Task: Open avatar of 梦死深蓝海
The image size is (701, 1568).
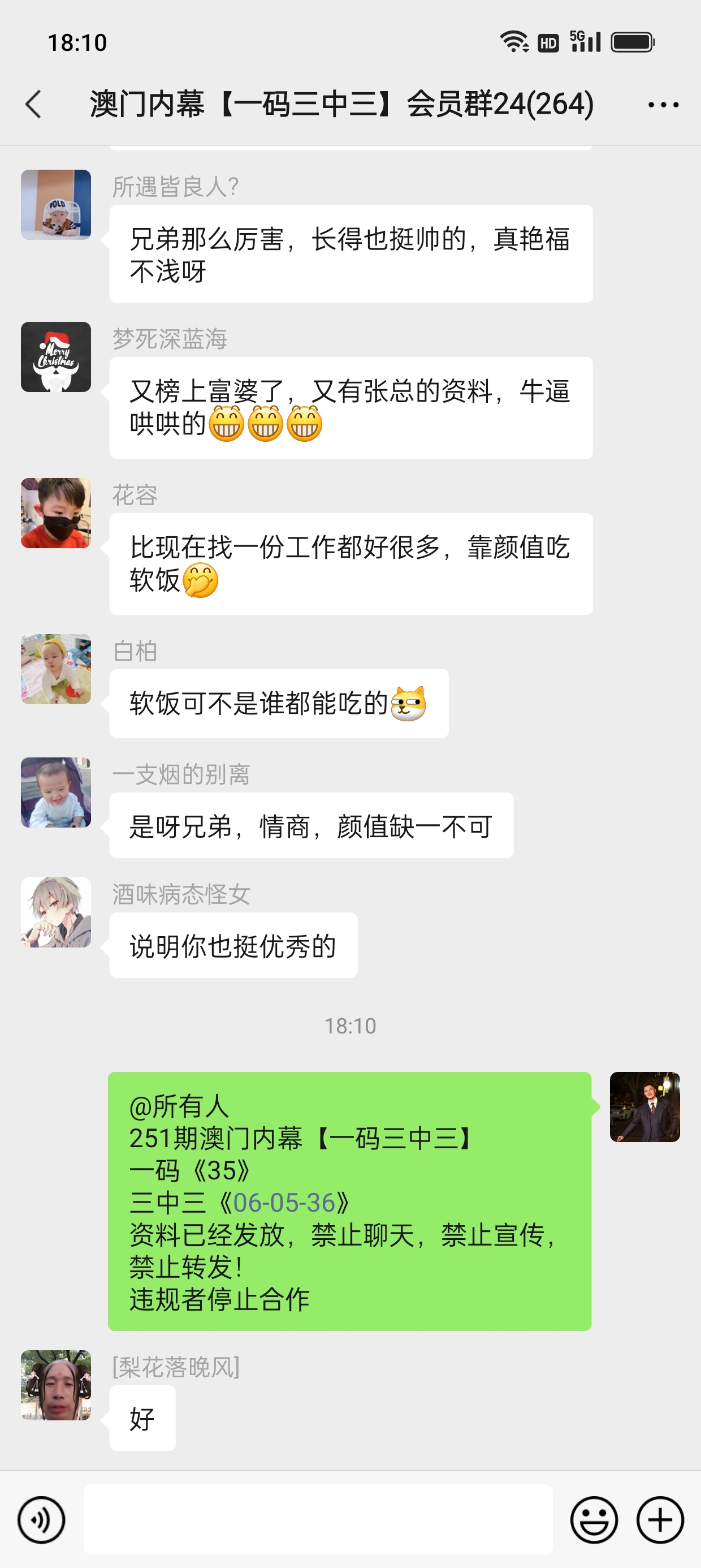Action: (x=56, y=357)
